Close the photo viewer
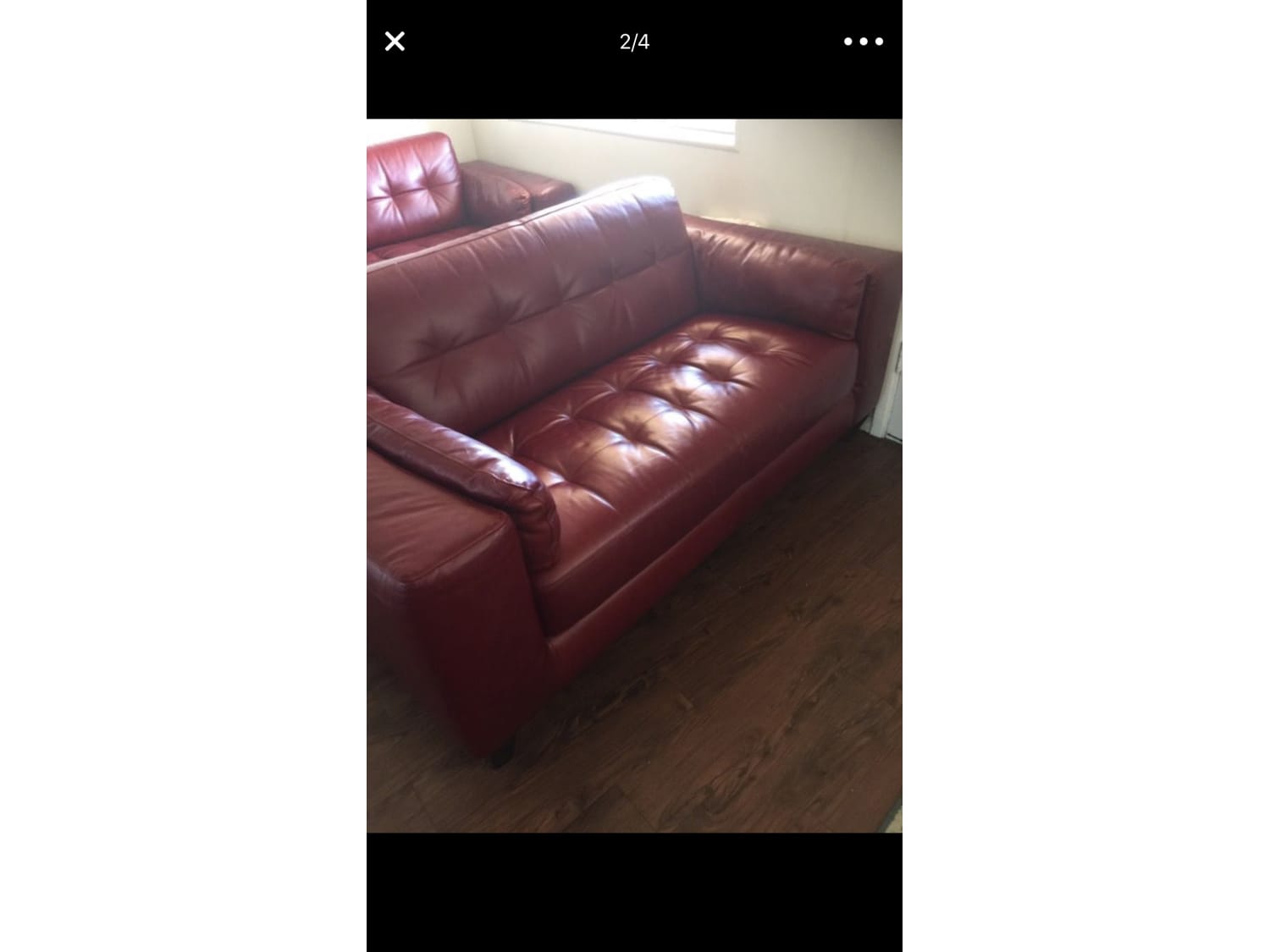The height and width of the screenshot is (952, 1270). coord(395,41)
